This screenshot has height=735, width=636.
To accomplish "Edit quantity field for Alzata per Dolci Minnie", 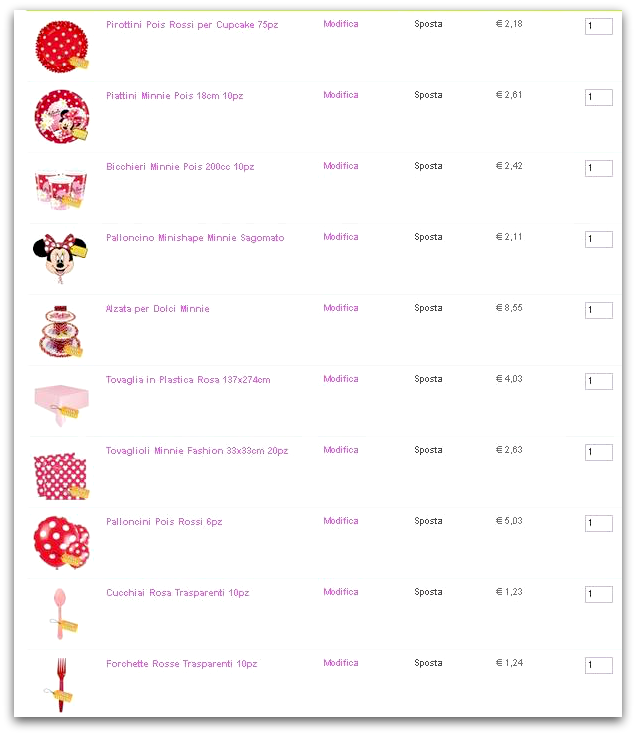I will coord(598,310).
